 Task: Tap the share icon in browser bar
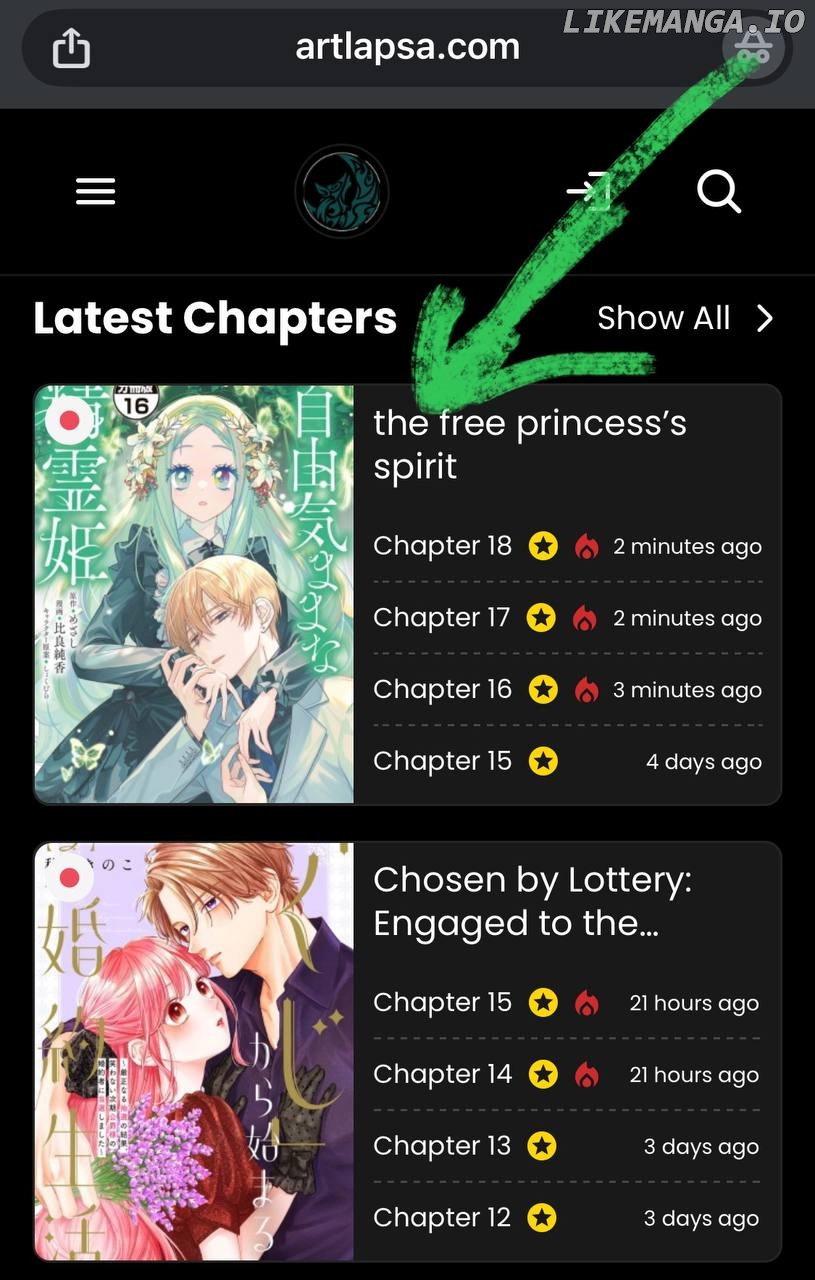point(71,48)
